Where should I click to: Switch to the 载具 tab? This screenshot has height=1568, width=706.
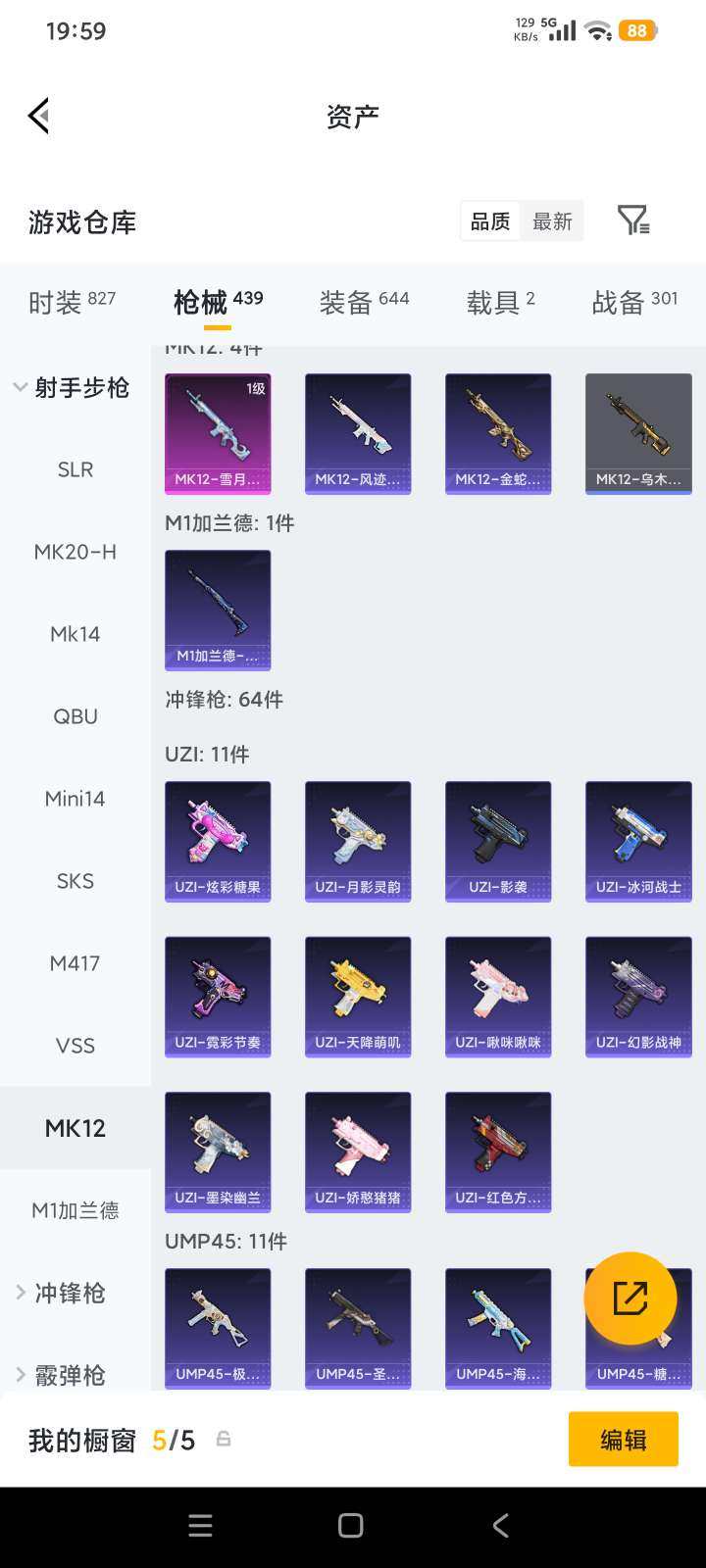tap(500, 302)
